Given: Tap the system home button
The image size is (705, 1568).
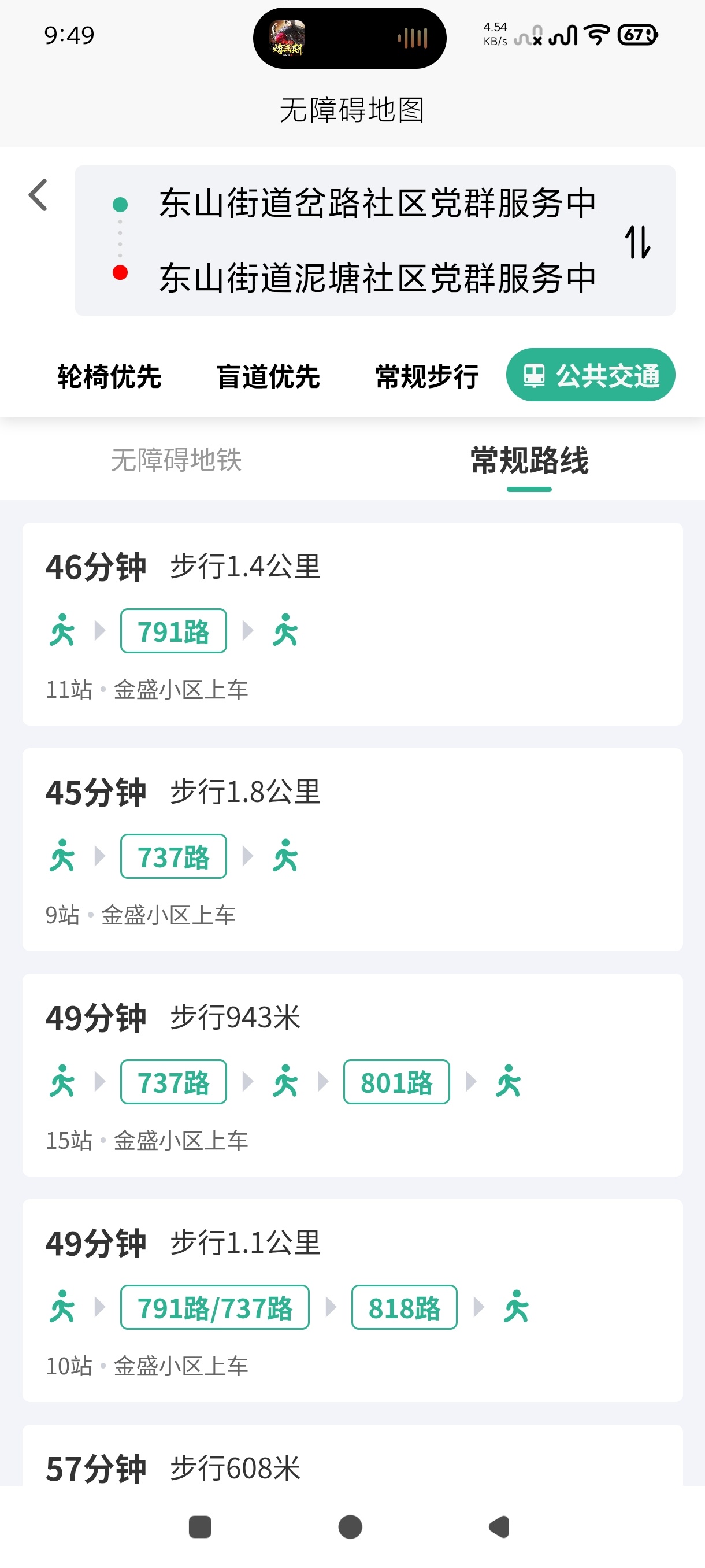Looking at the screenshot, I should pyautogui.click(x=350, y=1527).
